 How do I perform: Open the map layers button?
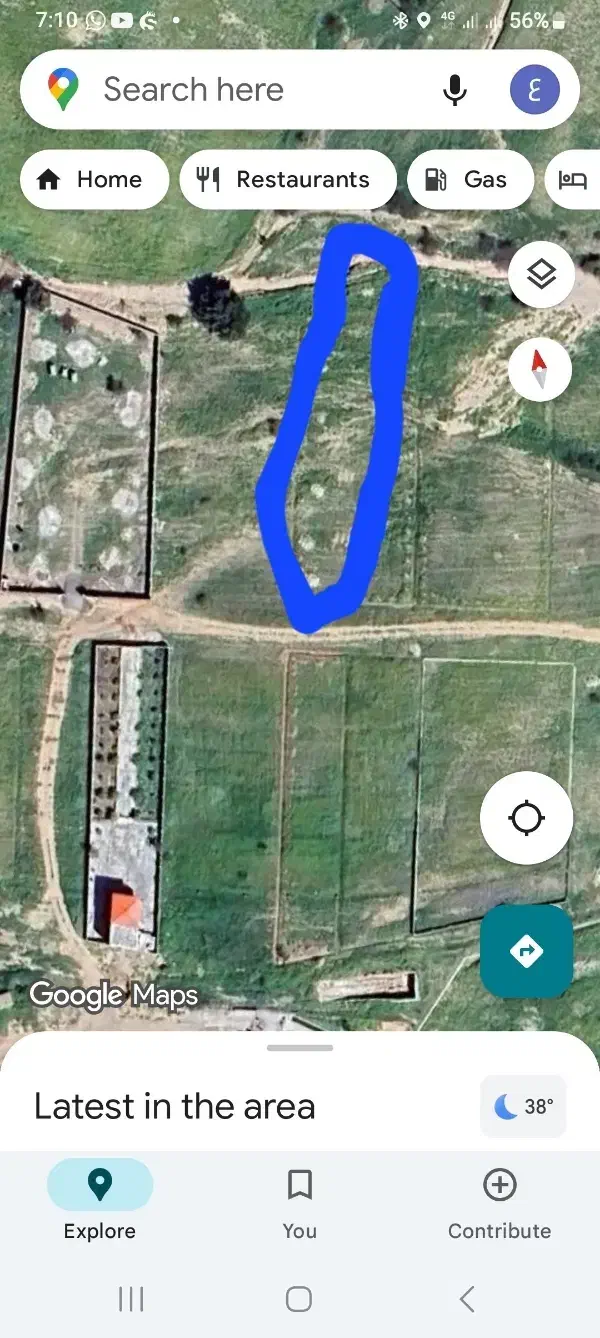(x=541, y=274)
